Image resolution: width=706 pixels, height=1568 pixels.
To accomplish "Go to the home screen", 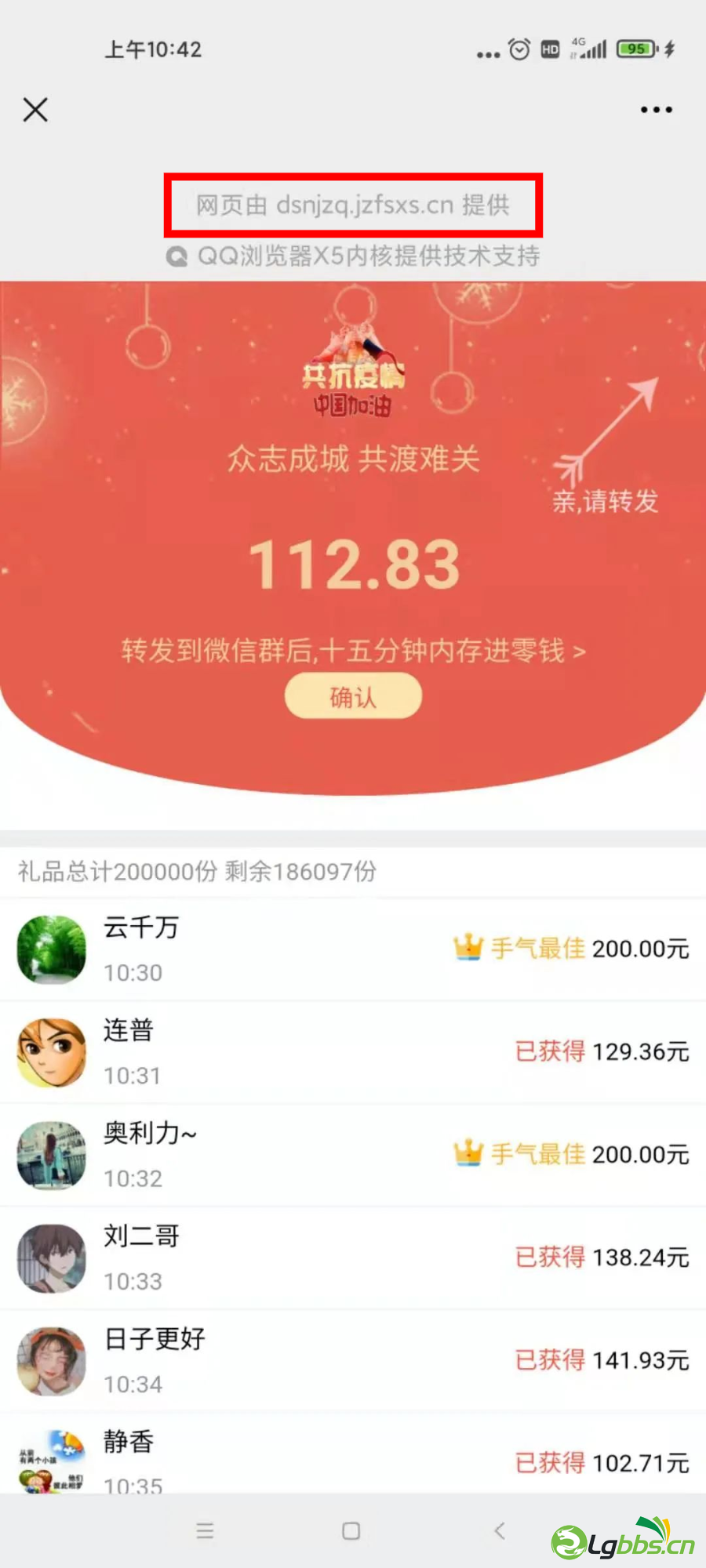I will (351, 1530).
